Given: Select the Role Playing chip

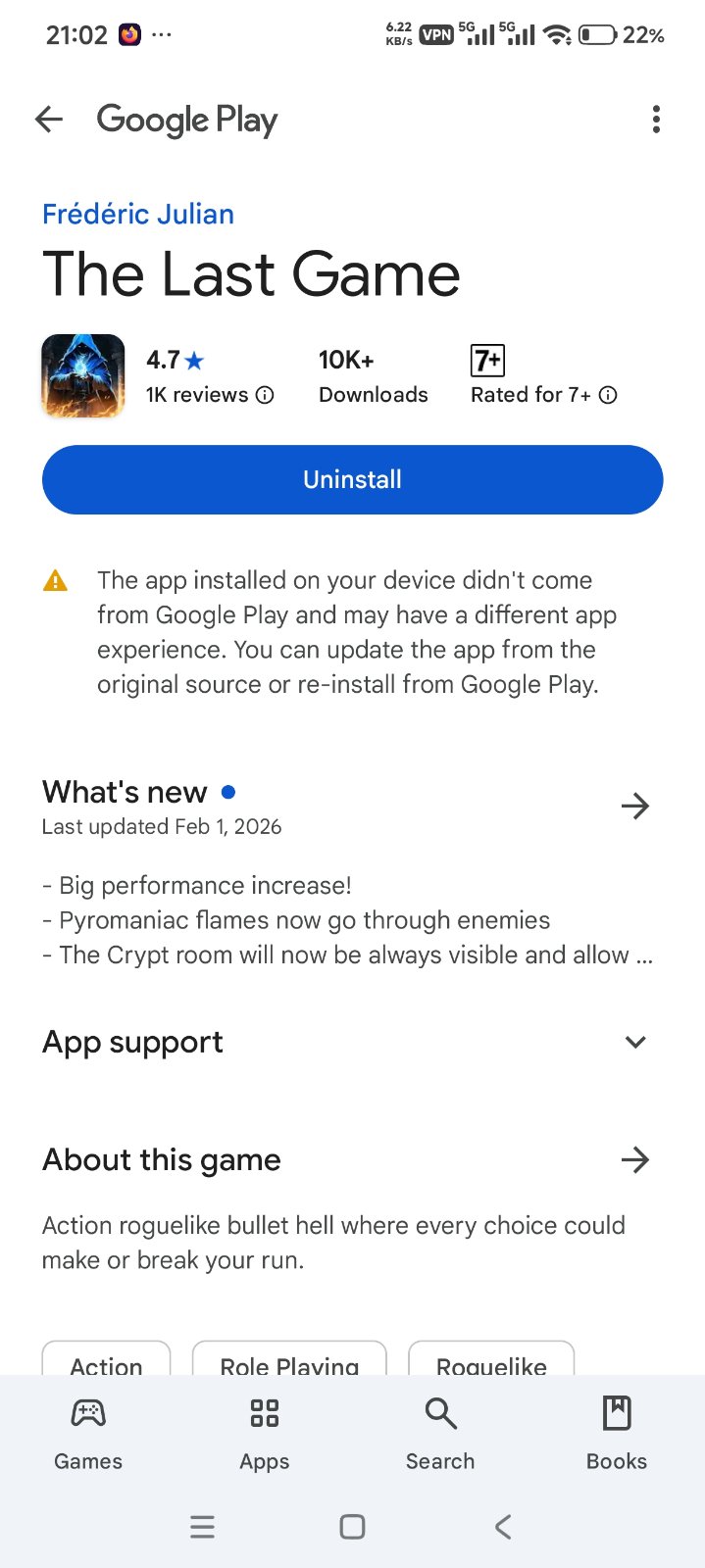Looking at the screenshot, I should tap(289, 1362).
